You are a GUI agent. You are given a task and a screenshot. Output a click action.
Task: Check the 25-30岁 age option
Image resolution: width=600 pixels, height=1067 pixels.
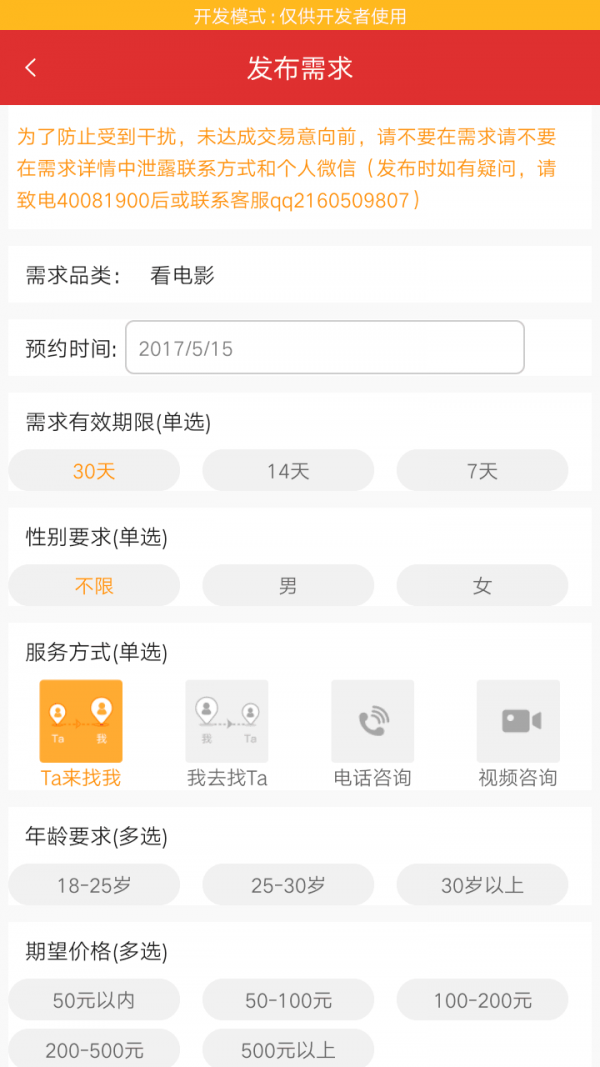coord(288,885)
